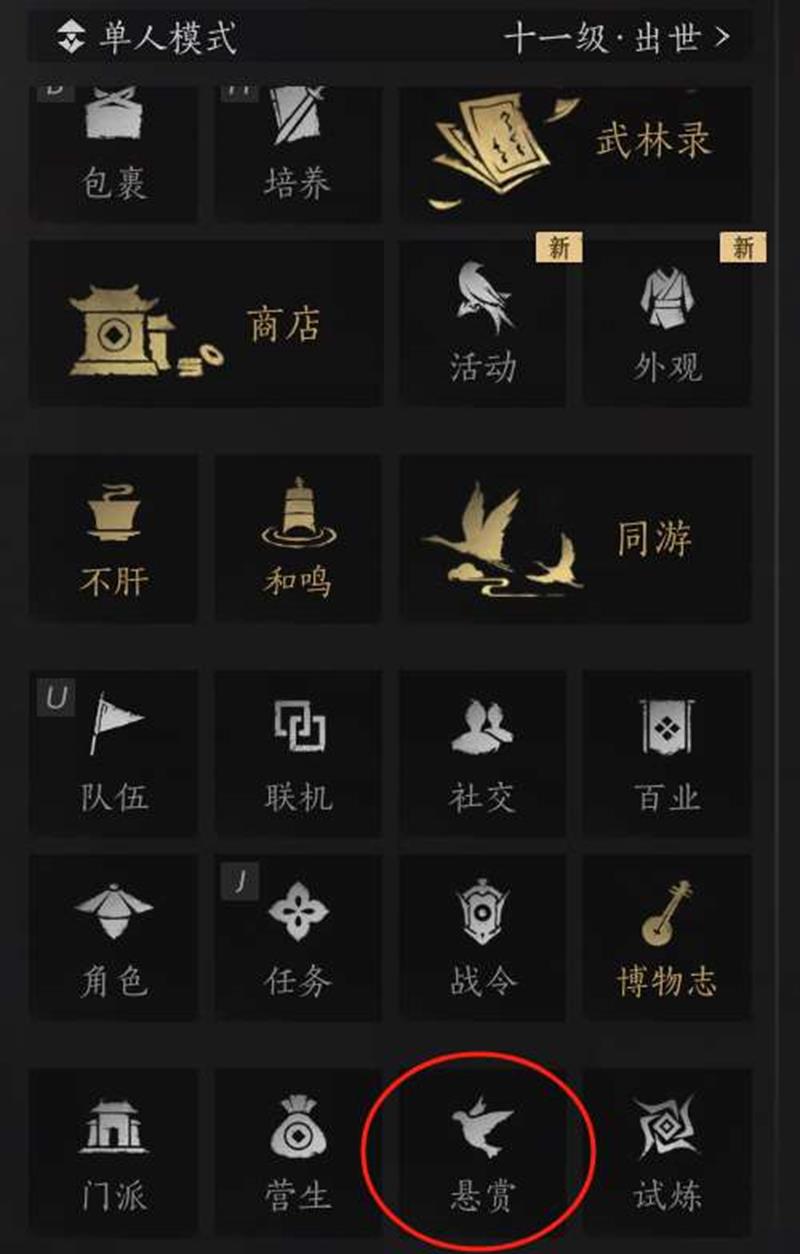Open 活动 events tile

[x=482, y=322]
